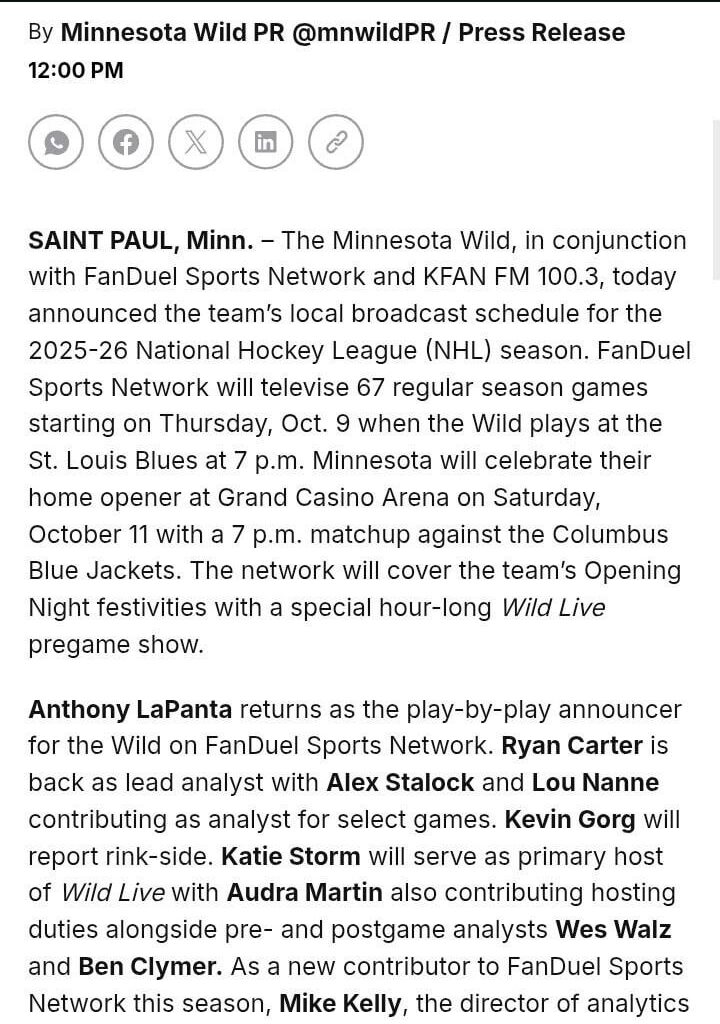Copy the article link
Screen dimensions: 720x1024
pyautogui.click(x=336, y=143)
